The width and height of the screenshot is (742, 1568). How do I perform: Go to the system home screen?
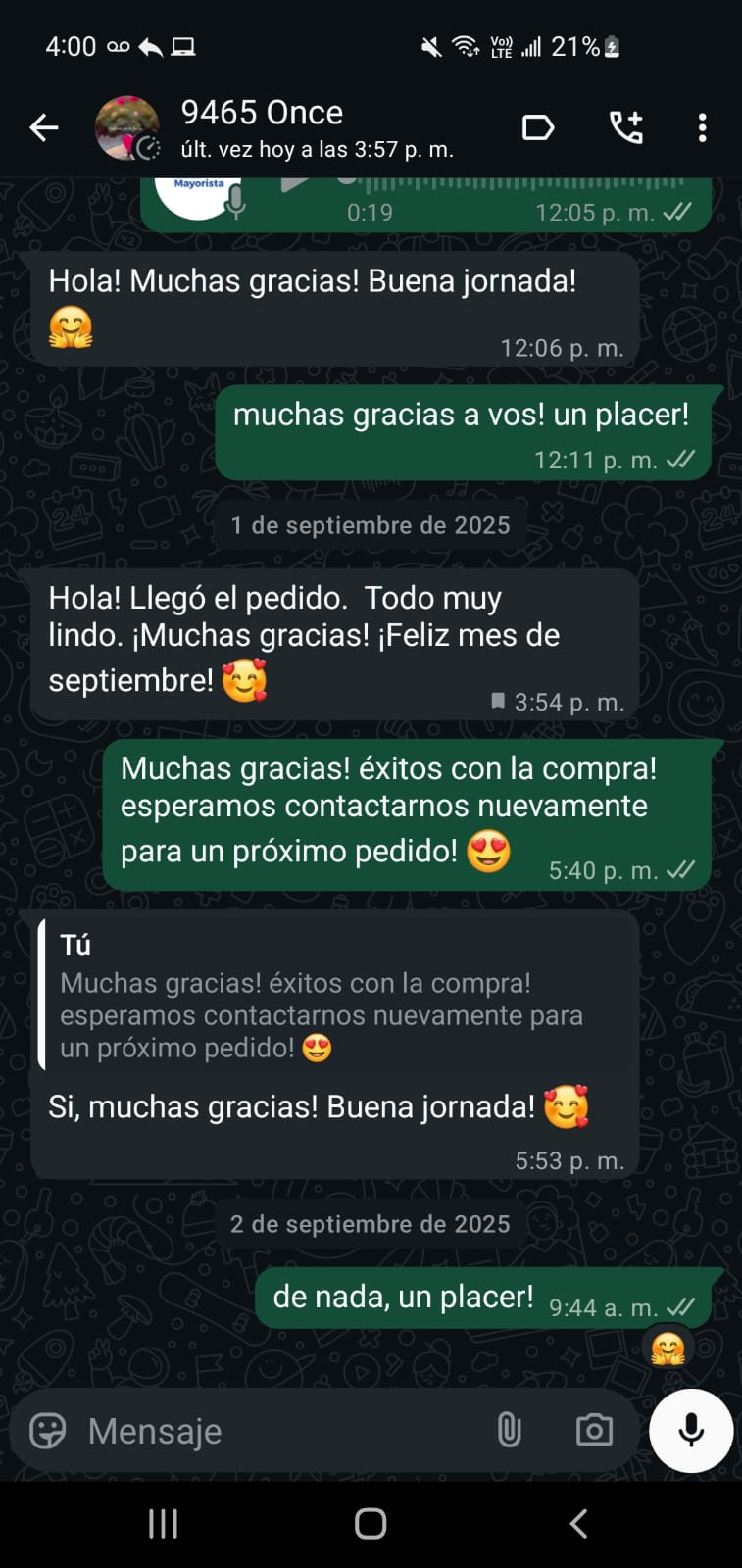tap(371, 1524)
